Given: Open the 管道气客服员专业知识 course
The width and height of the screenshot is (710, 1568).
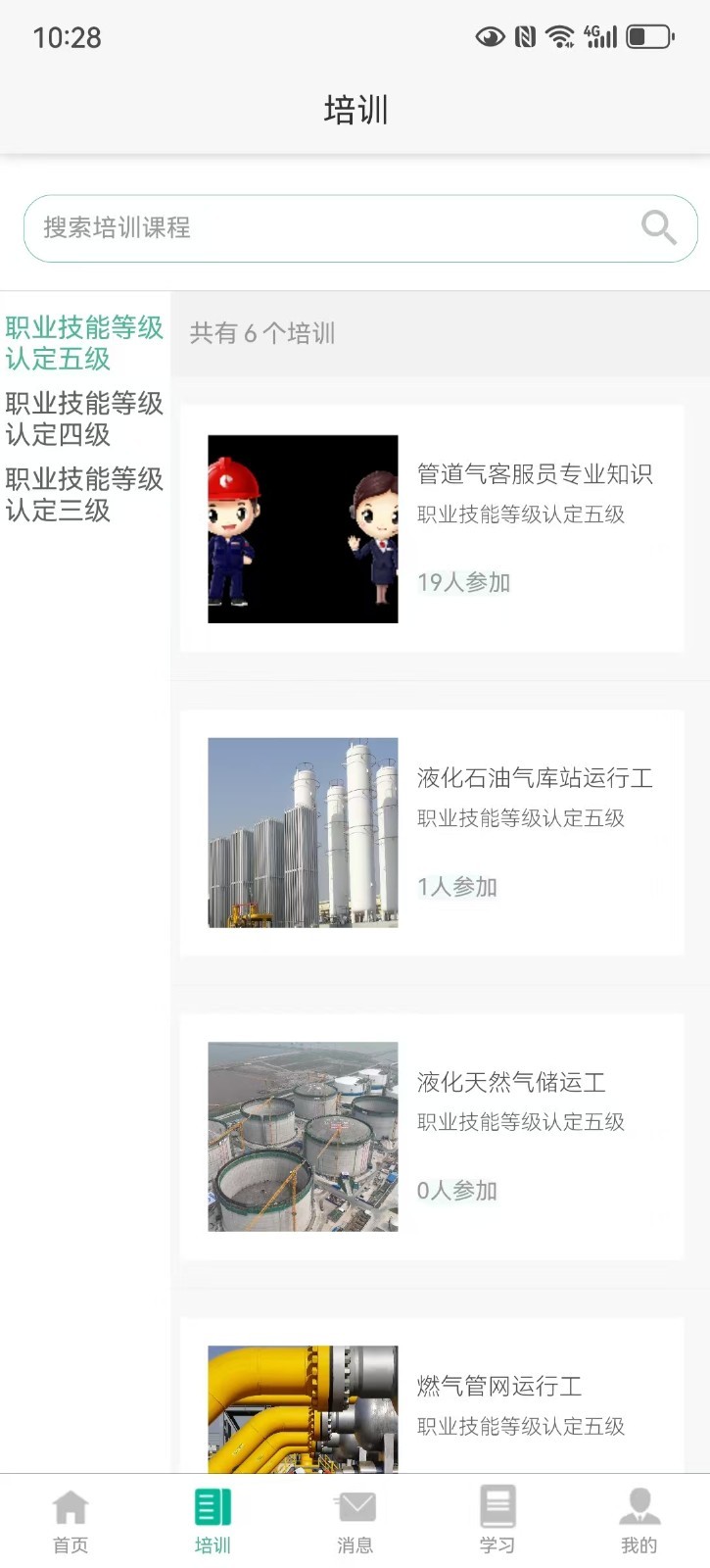Looking at the screenshot, I should [x=539, y=474].
